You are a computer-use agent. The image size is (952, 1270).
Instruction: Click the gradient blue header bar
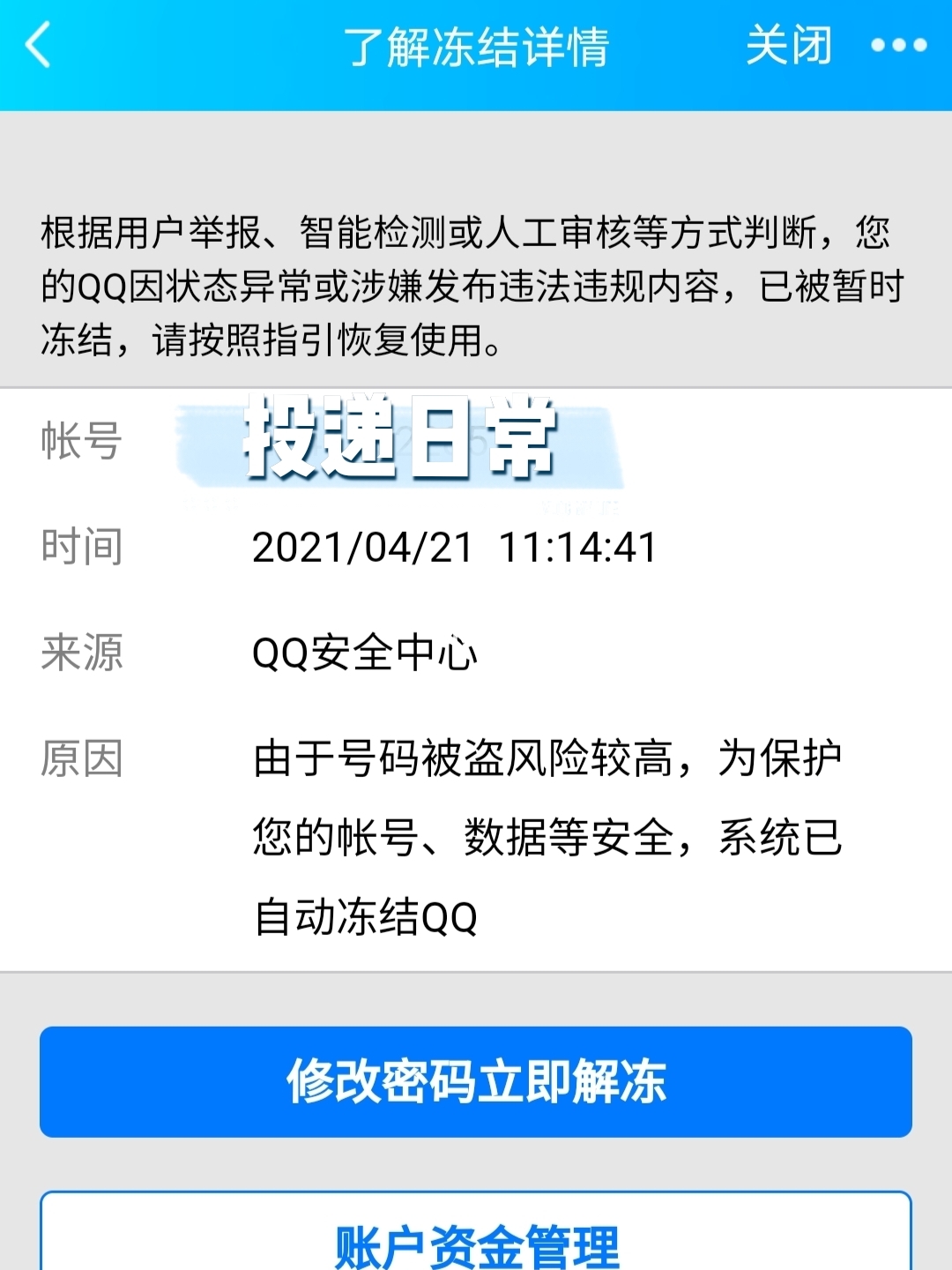click(476, 49)
